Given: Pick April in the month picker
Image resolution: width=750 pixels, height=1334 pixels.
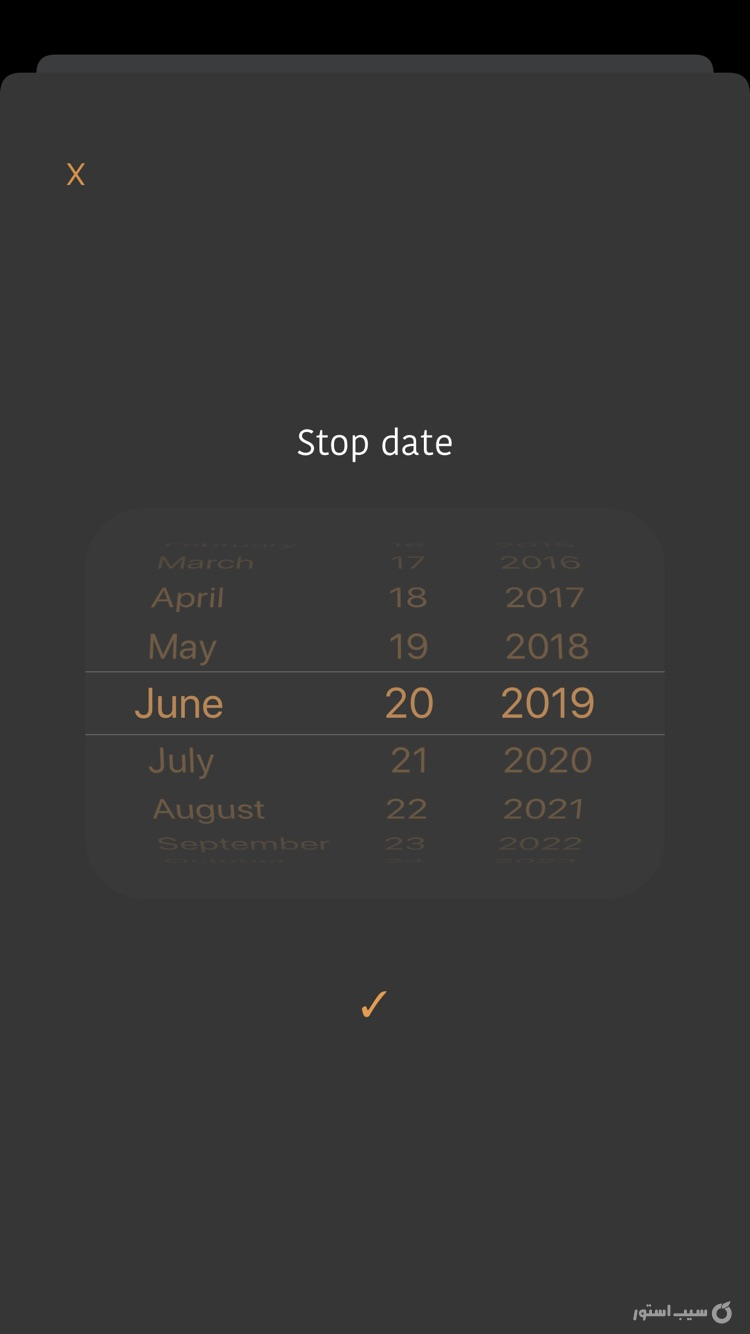Looking at the screenshot, I should click(186, 597).
